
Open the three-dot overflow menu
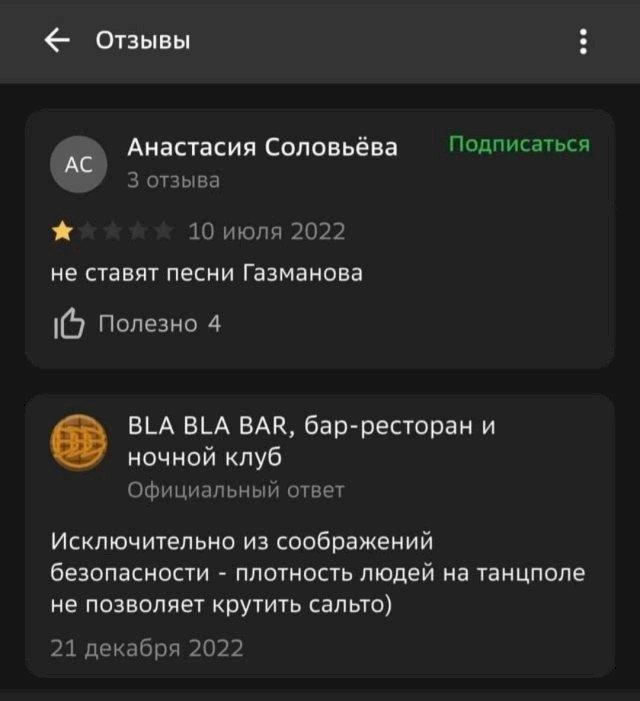point(584,42)
